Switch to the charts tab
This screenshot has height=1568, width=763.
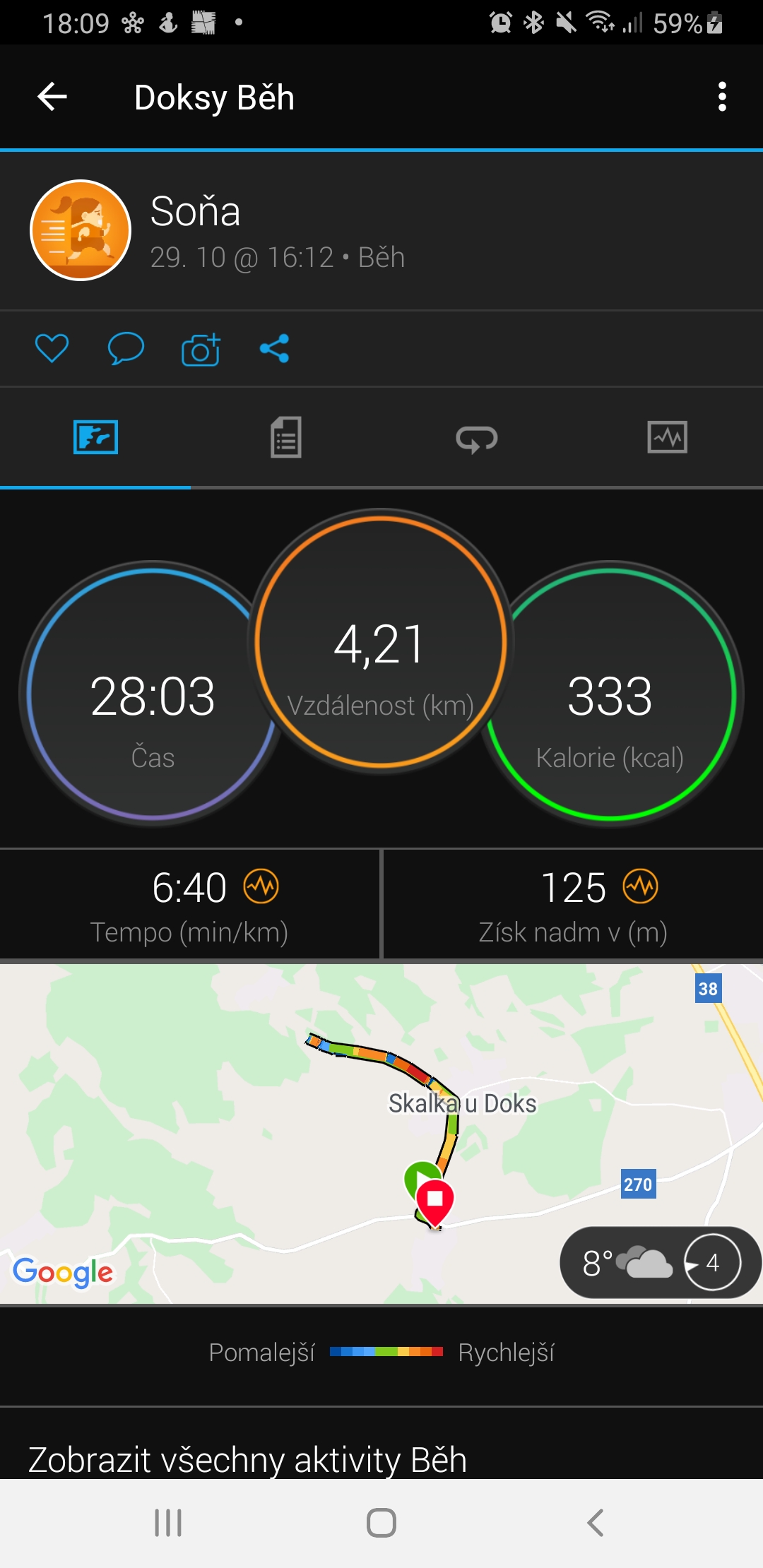click(668, 438)
